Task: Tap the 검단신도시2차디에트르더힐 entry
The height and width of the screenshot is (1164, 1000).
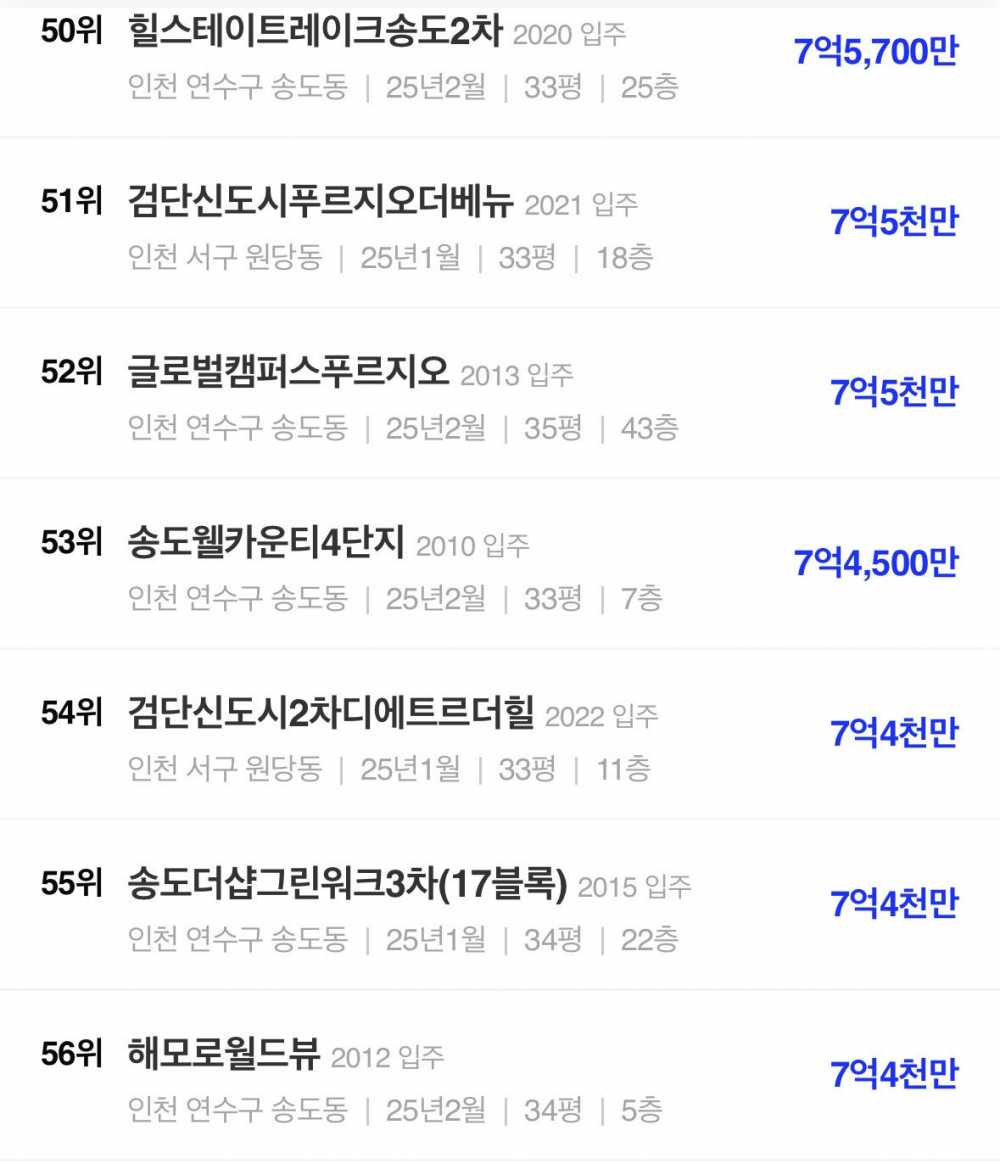Action: (x=331, y=714)
